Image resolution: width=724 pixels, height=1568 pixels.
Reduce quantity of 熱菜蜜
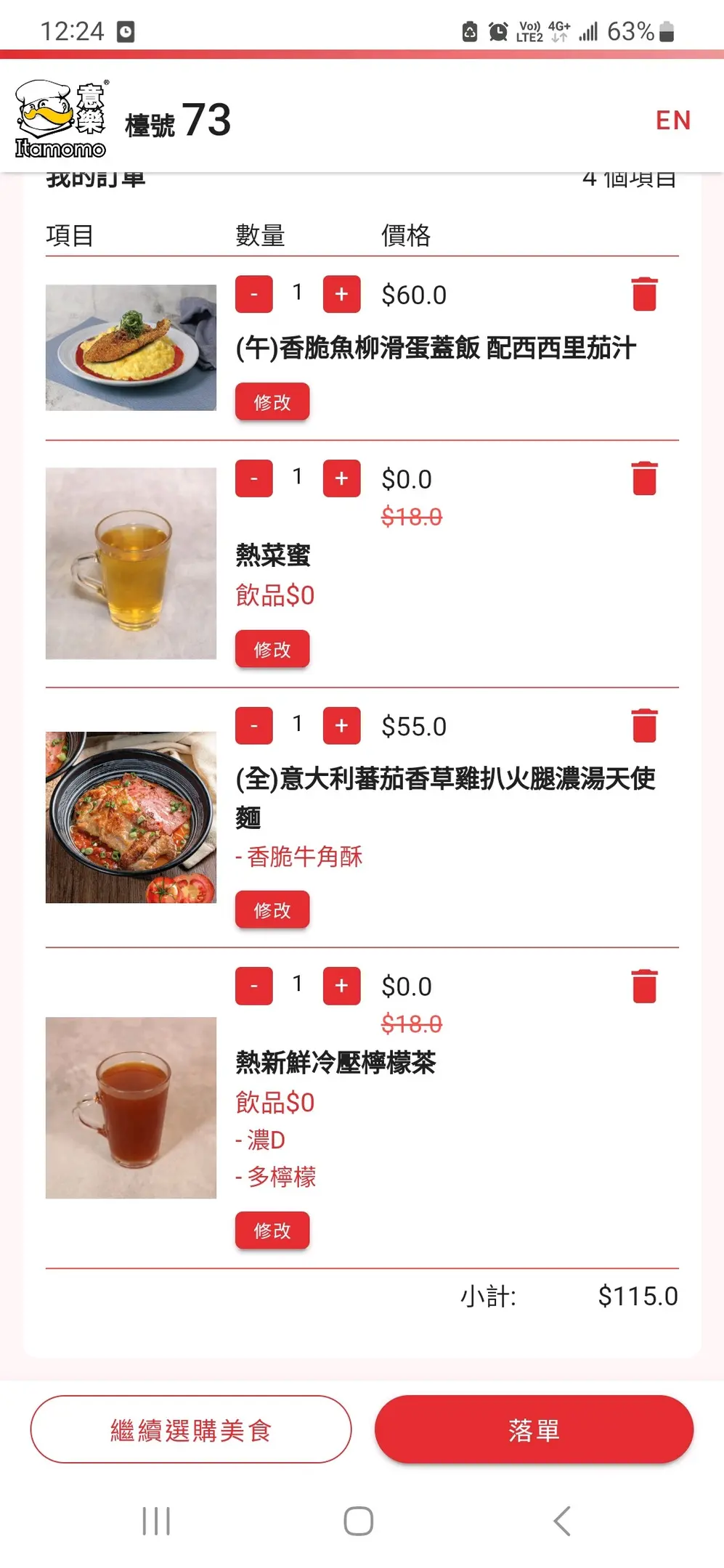coord(254,478)
